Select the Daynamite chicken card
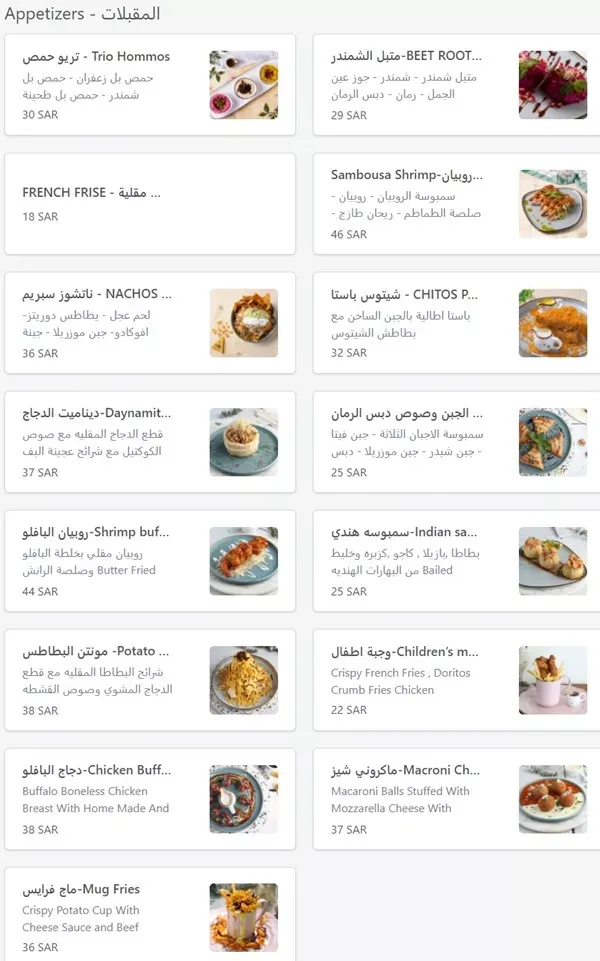The image size is (600, 961). point(150,442)
